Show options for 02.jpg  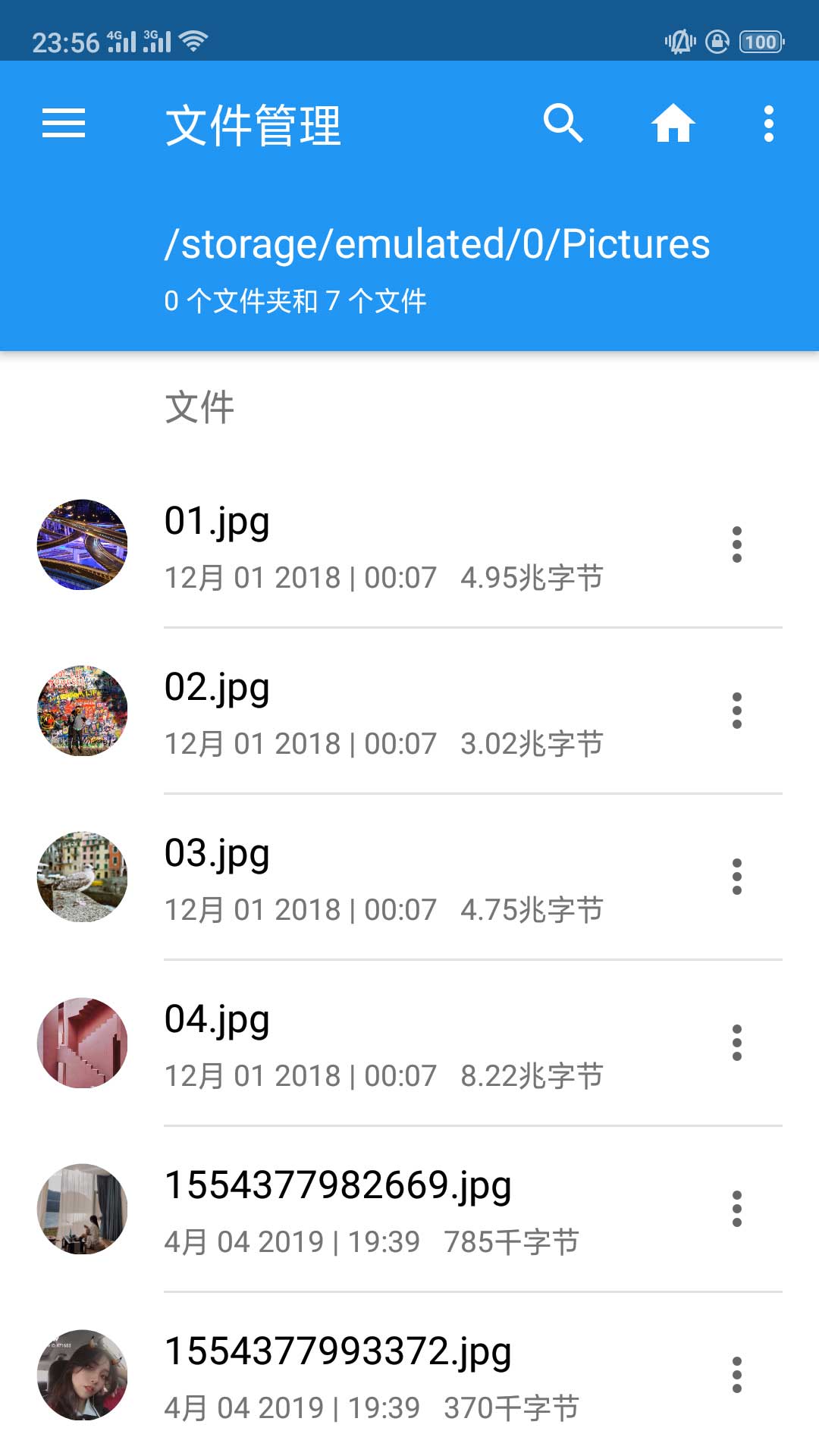pyautogui.click(x=736, y=711)
